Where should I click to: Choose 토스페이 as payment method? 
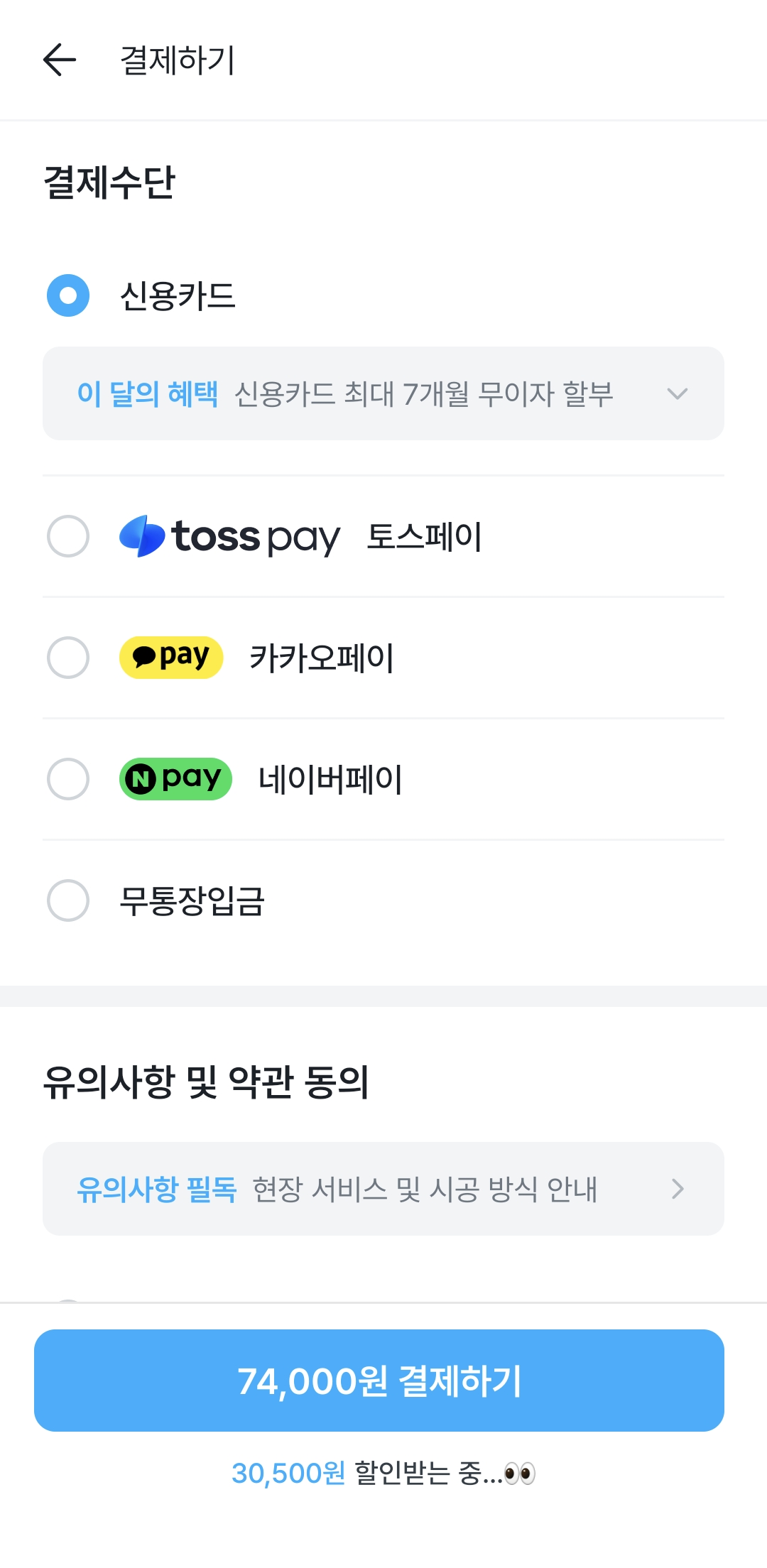pos(67,538)
